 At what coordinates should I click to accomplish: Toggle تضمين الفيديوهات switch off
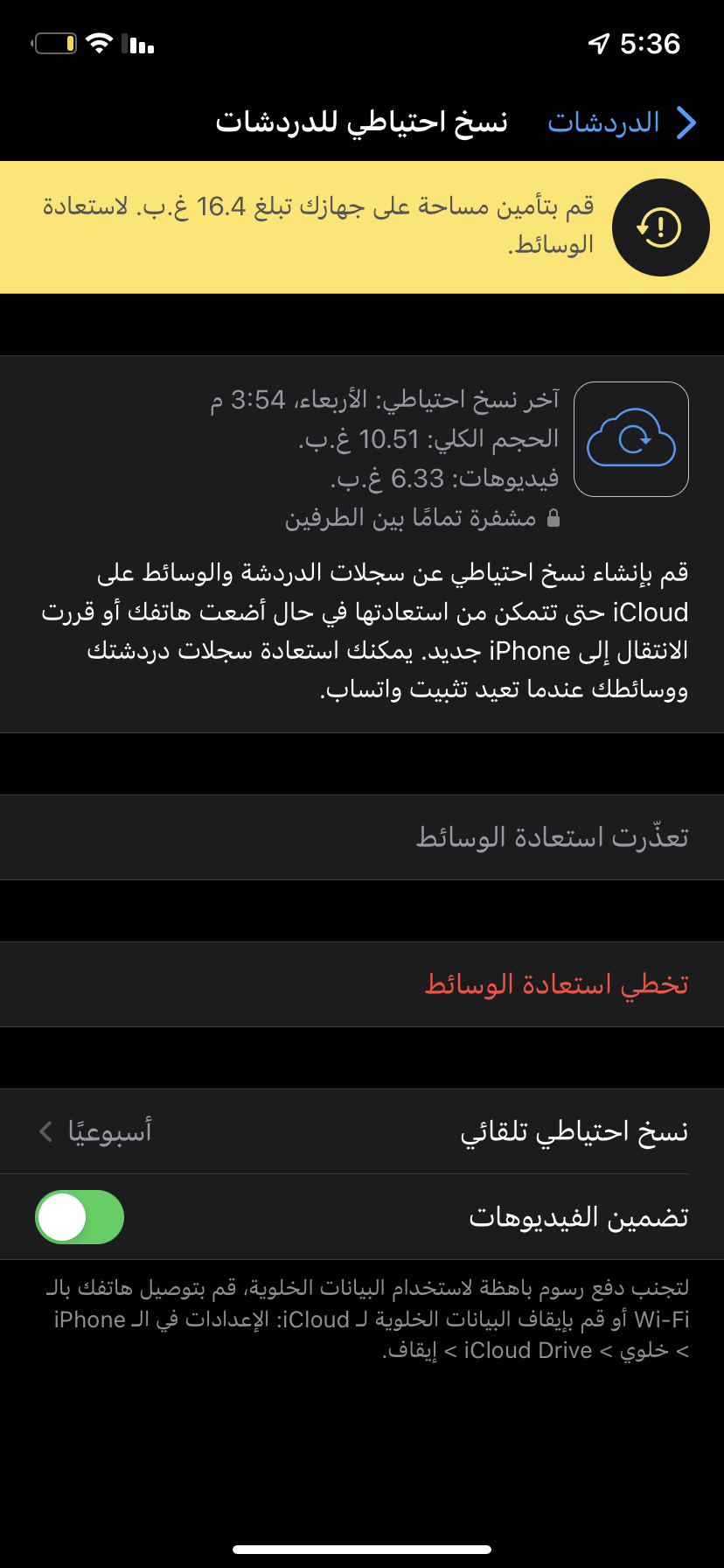click(80, 1217)
